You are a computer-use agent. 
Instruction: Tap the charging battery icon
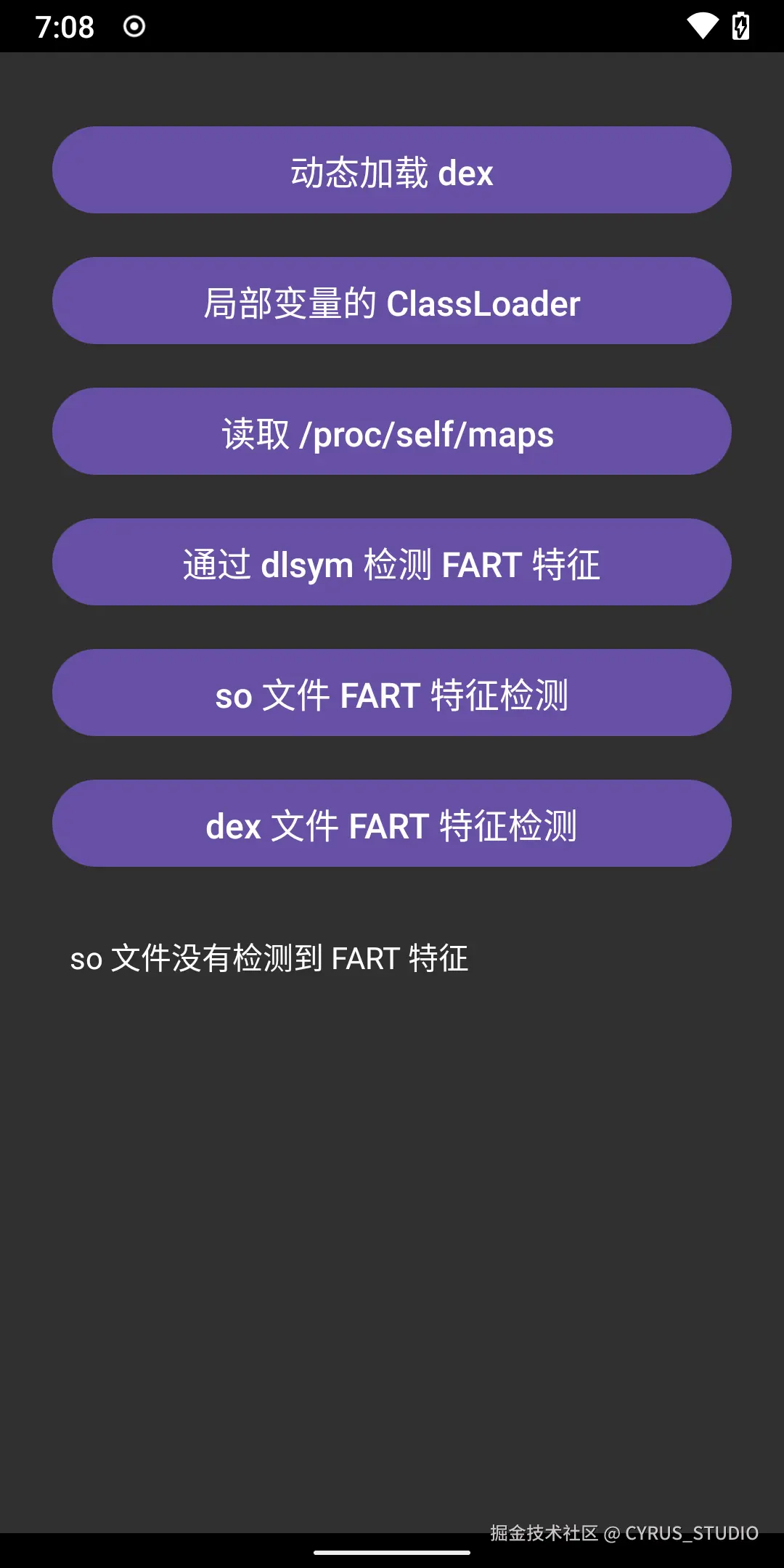[x=741, y=26]
